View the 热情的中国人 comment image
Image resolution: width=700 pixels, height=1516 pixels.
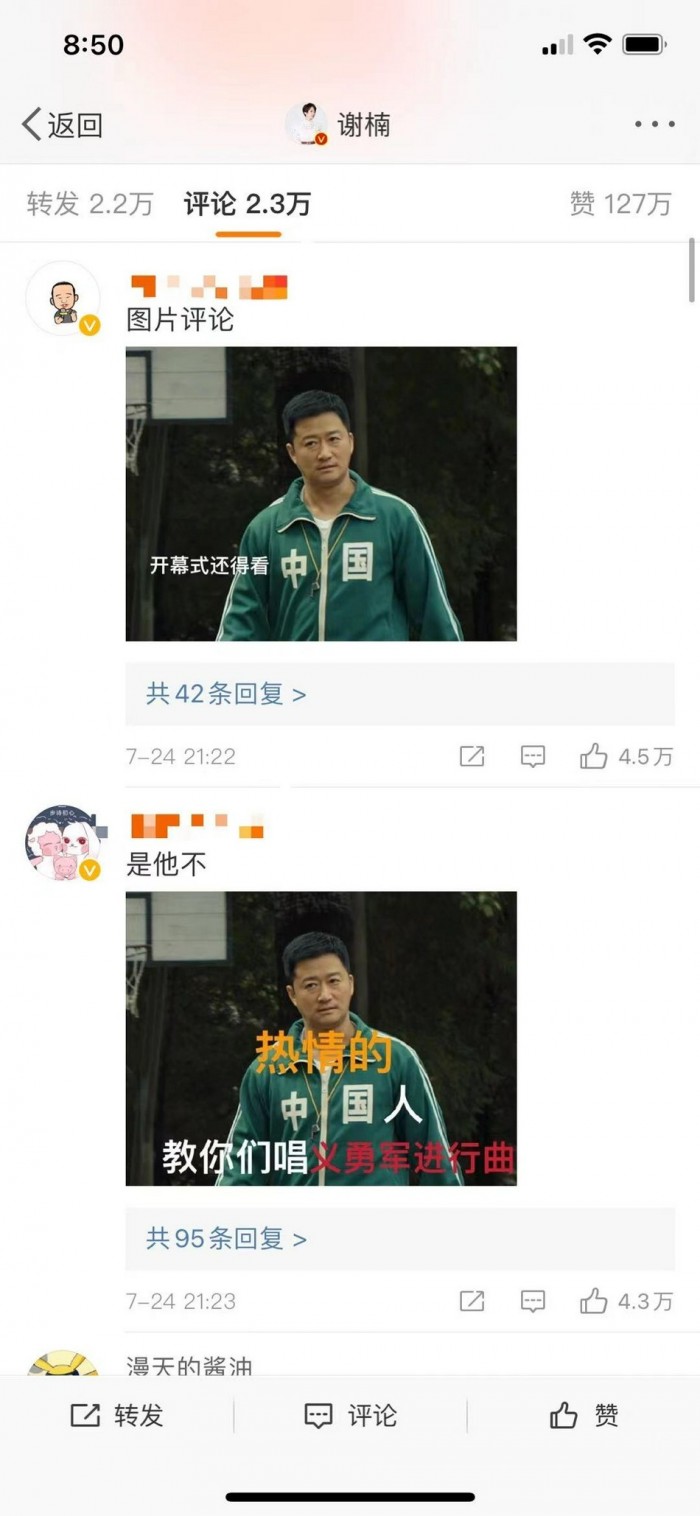(x=321, y=1038)
